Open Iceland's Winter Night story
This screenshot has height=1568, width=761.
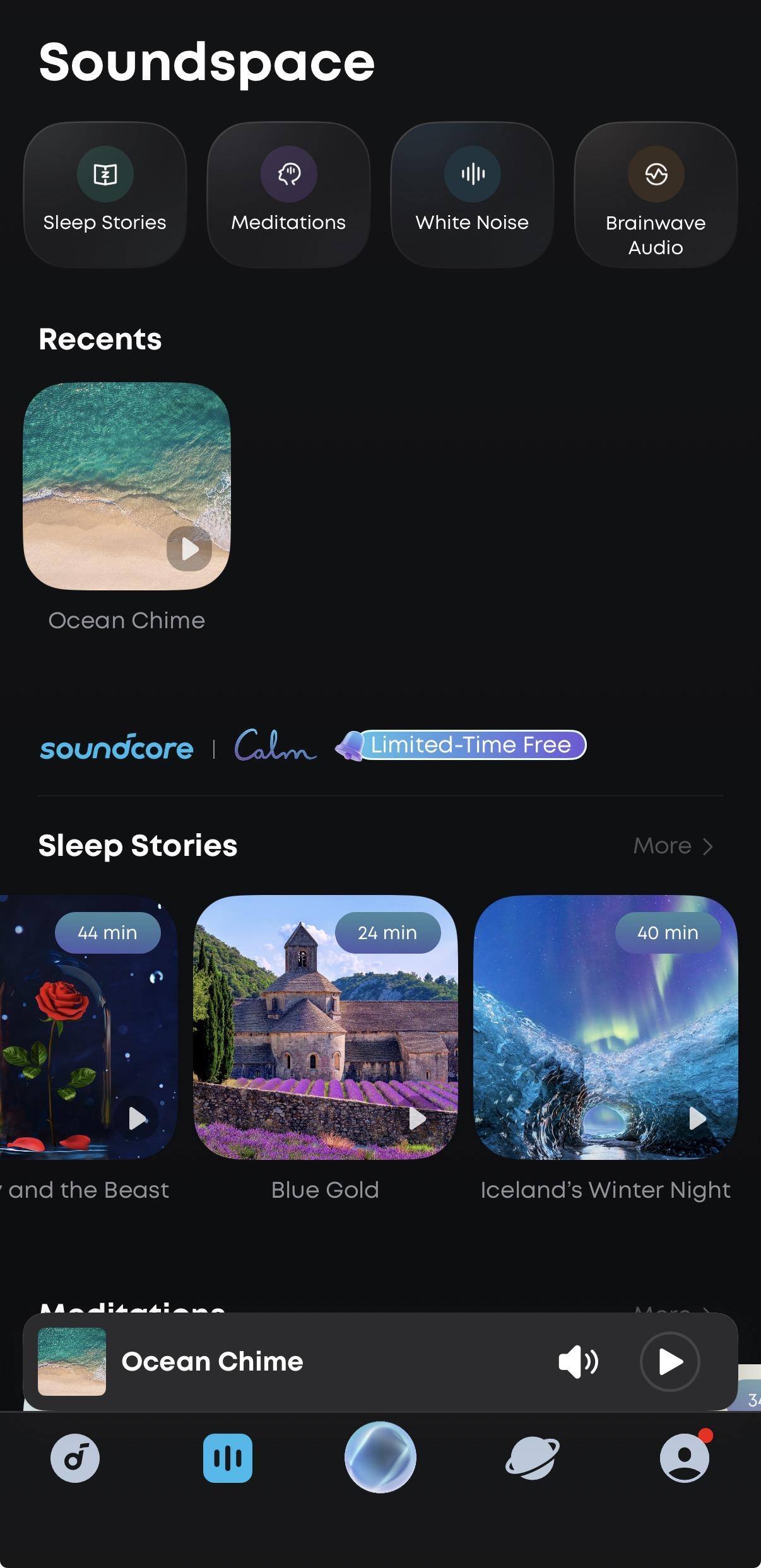(605, 1027)
